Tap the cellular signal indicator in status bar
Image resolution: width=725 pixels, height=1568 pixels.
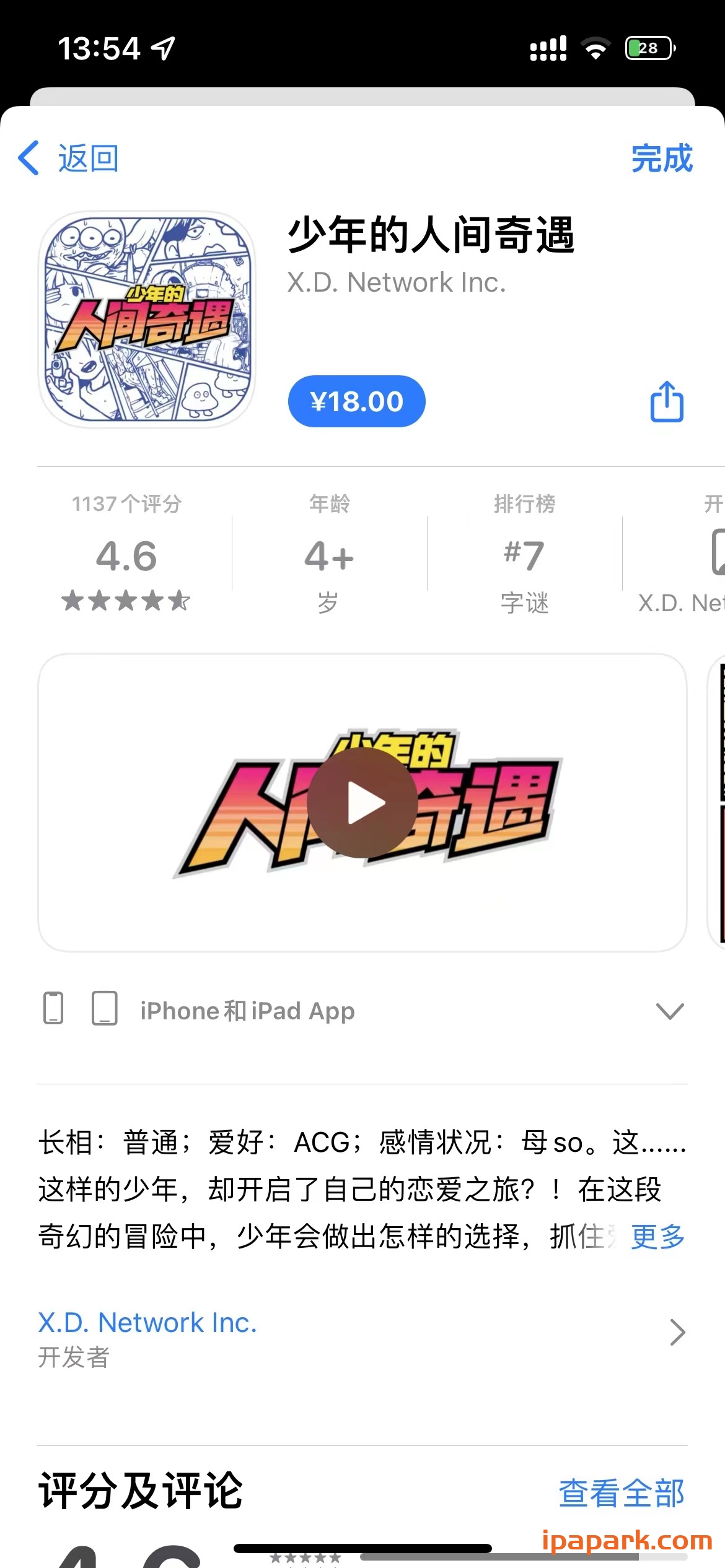[x=548, y=46]
